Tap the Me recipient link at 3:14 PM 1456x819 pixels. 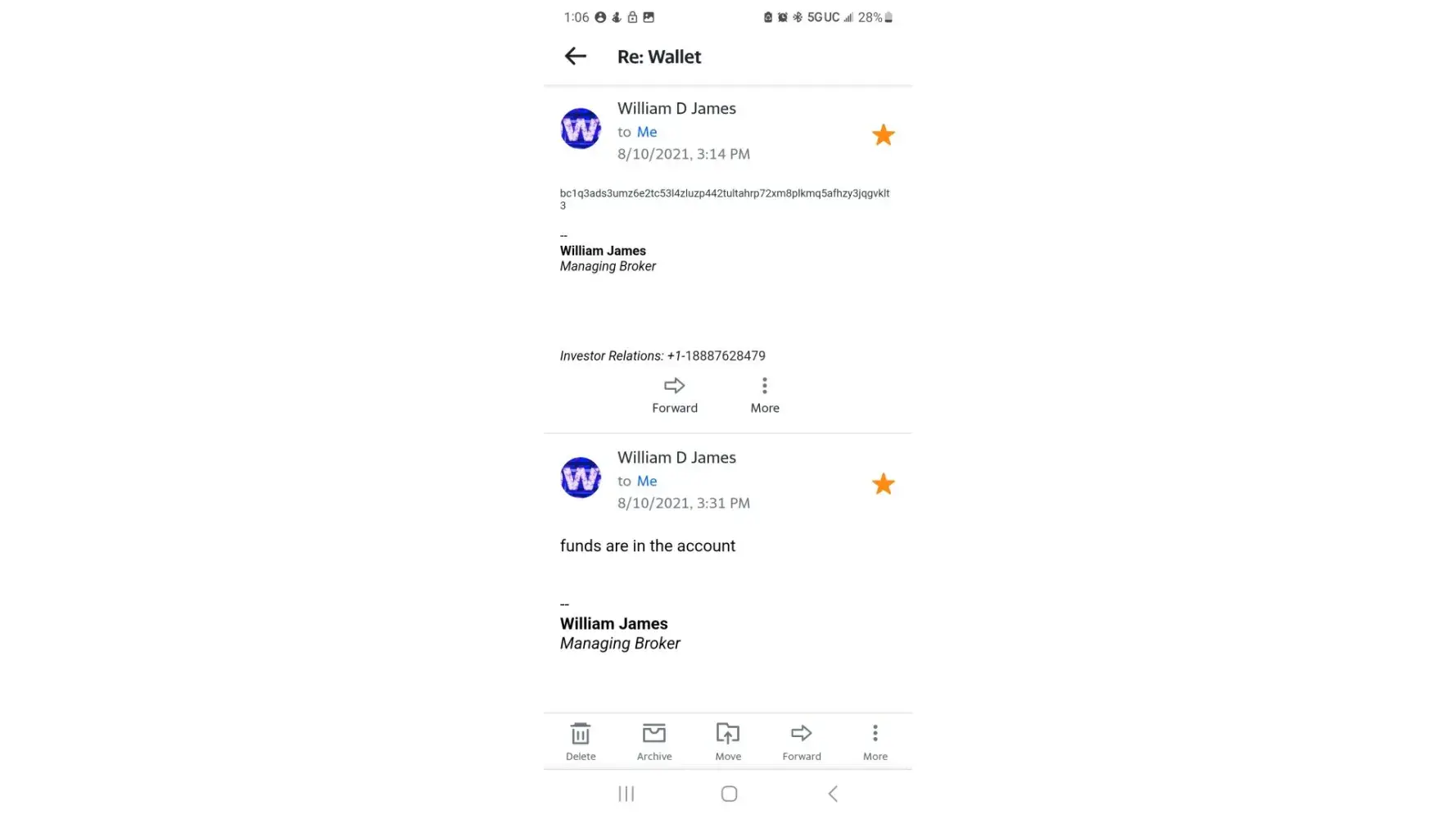click(x=647, y=132)
